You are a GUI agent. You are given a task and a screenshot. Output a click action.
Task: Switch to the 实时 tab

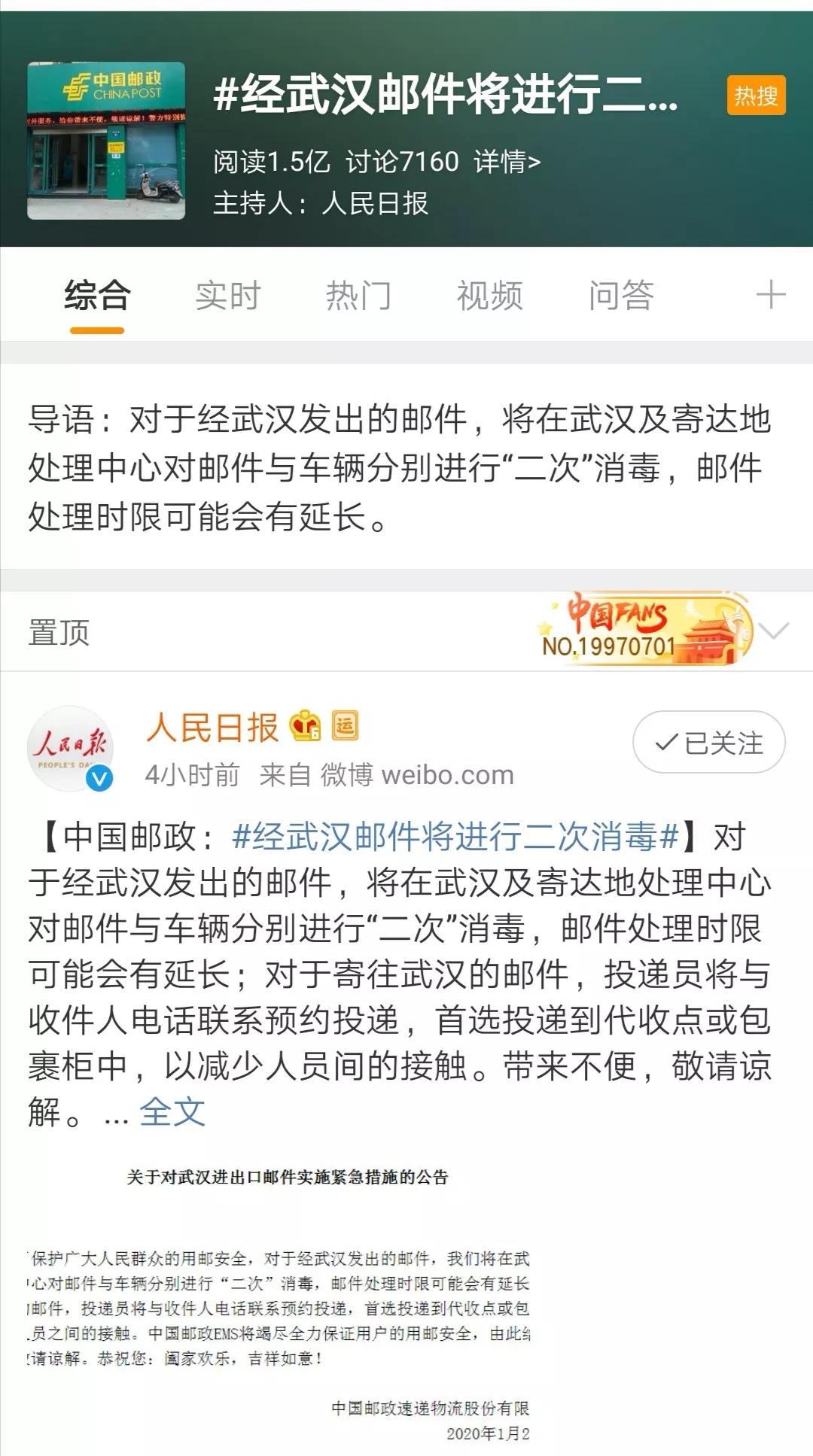click(x=227, y=296)
